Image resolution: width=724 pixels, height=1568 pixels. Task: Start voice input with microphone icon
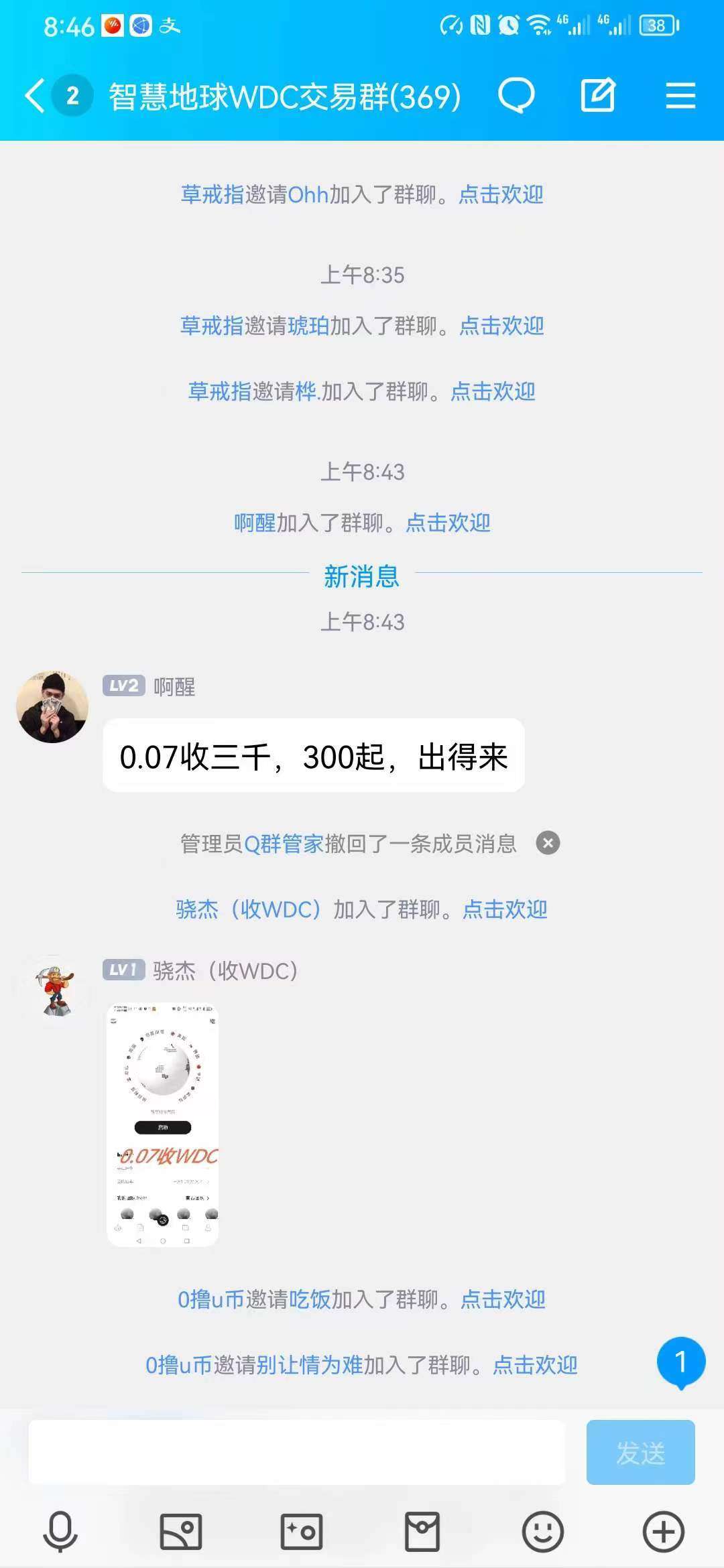[60, 1532]
